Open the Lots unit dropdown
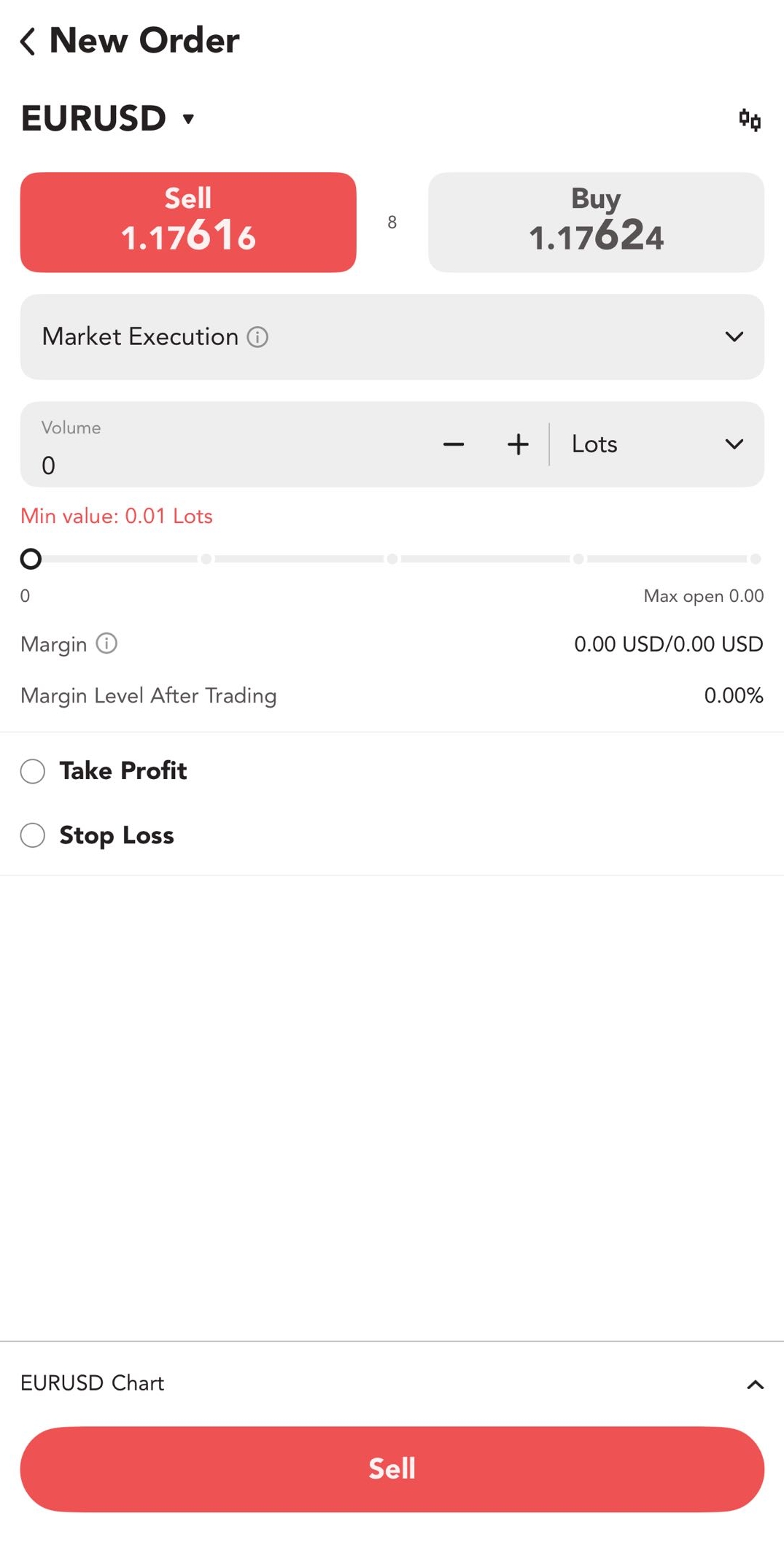 pos(657,444)
